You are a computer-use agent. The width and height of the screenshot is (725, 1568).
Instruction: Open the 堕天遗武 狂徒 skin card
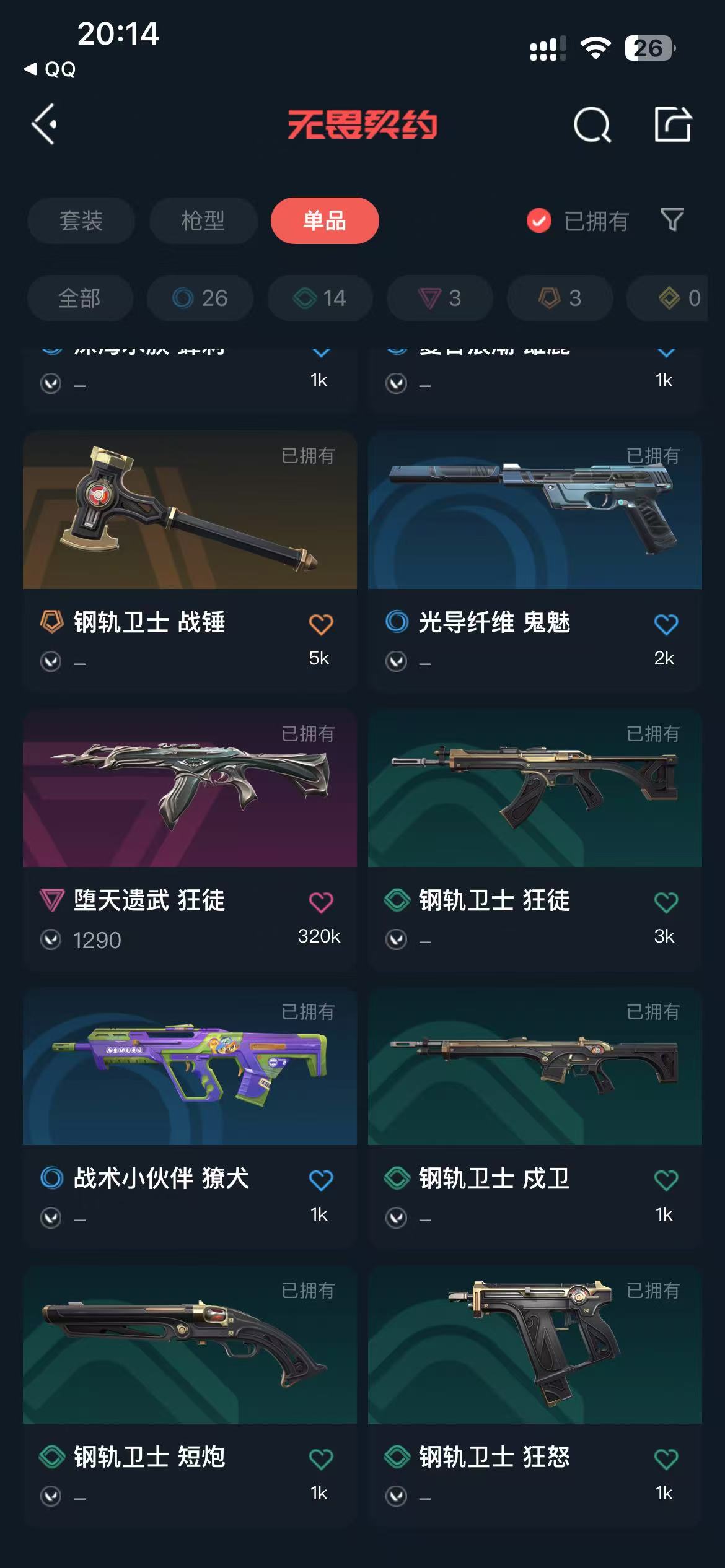click(190, 839)
